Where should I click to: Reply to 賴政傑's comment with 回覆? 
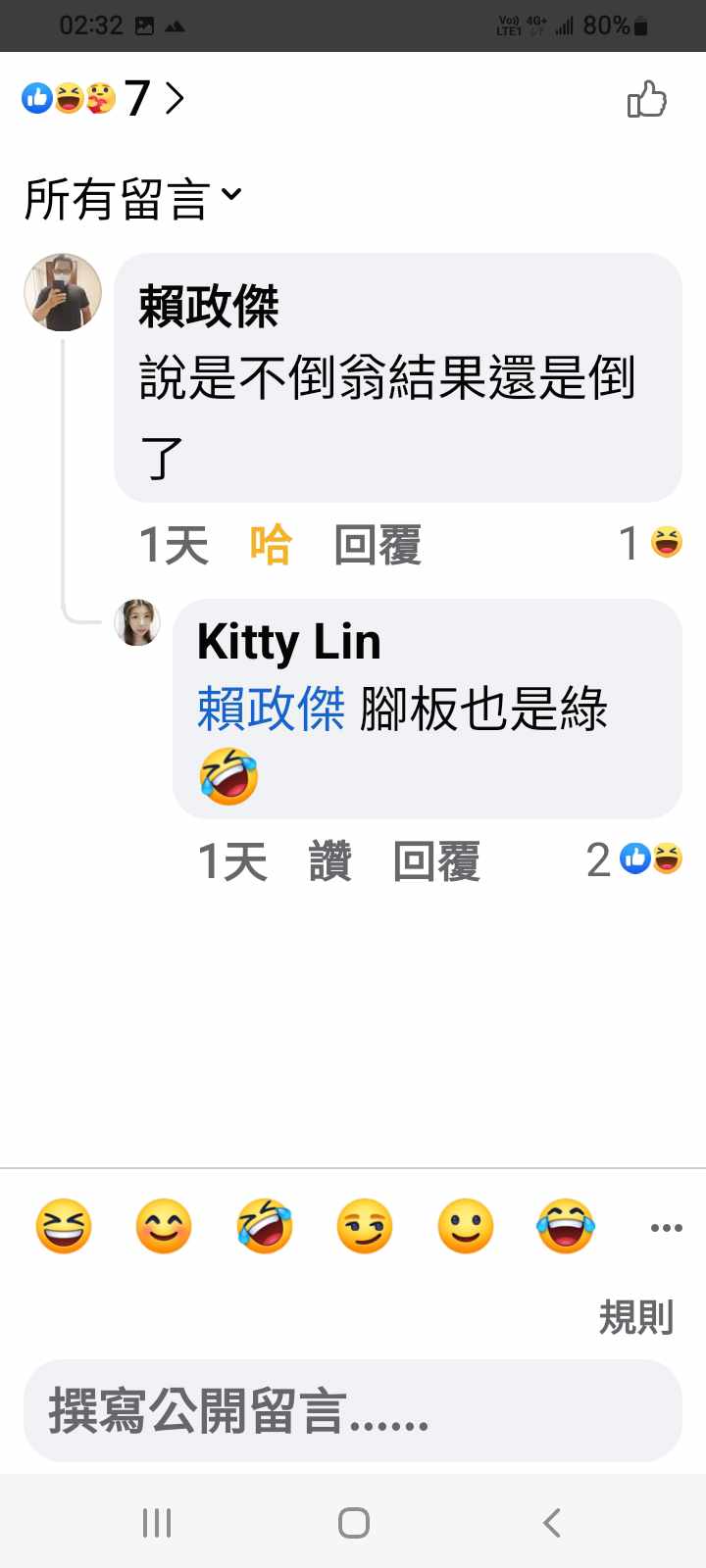pos(378,545)
